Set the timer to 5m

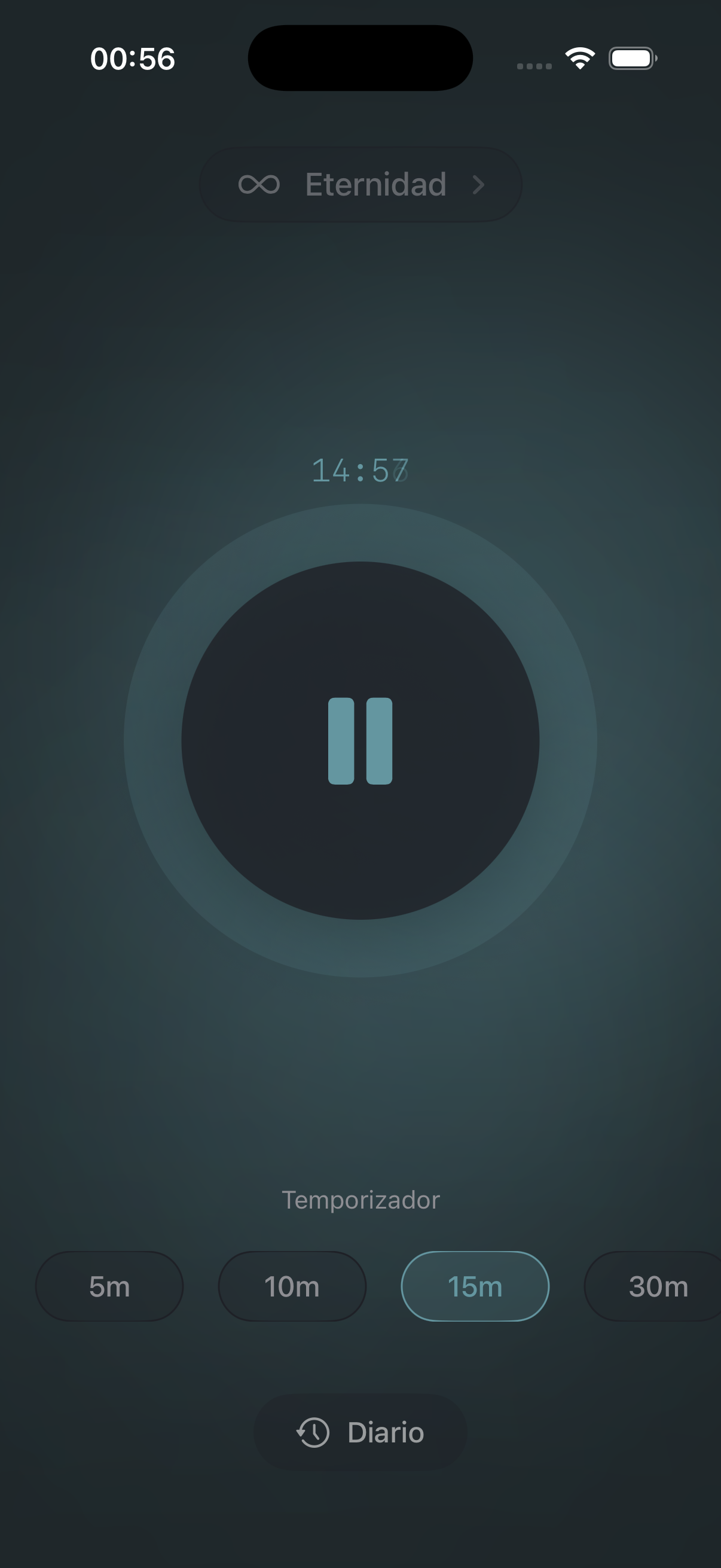coord(109,1286)
